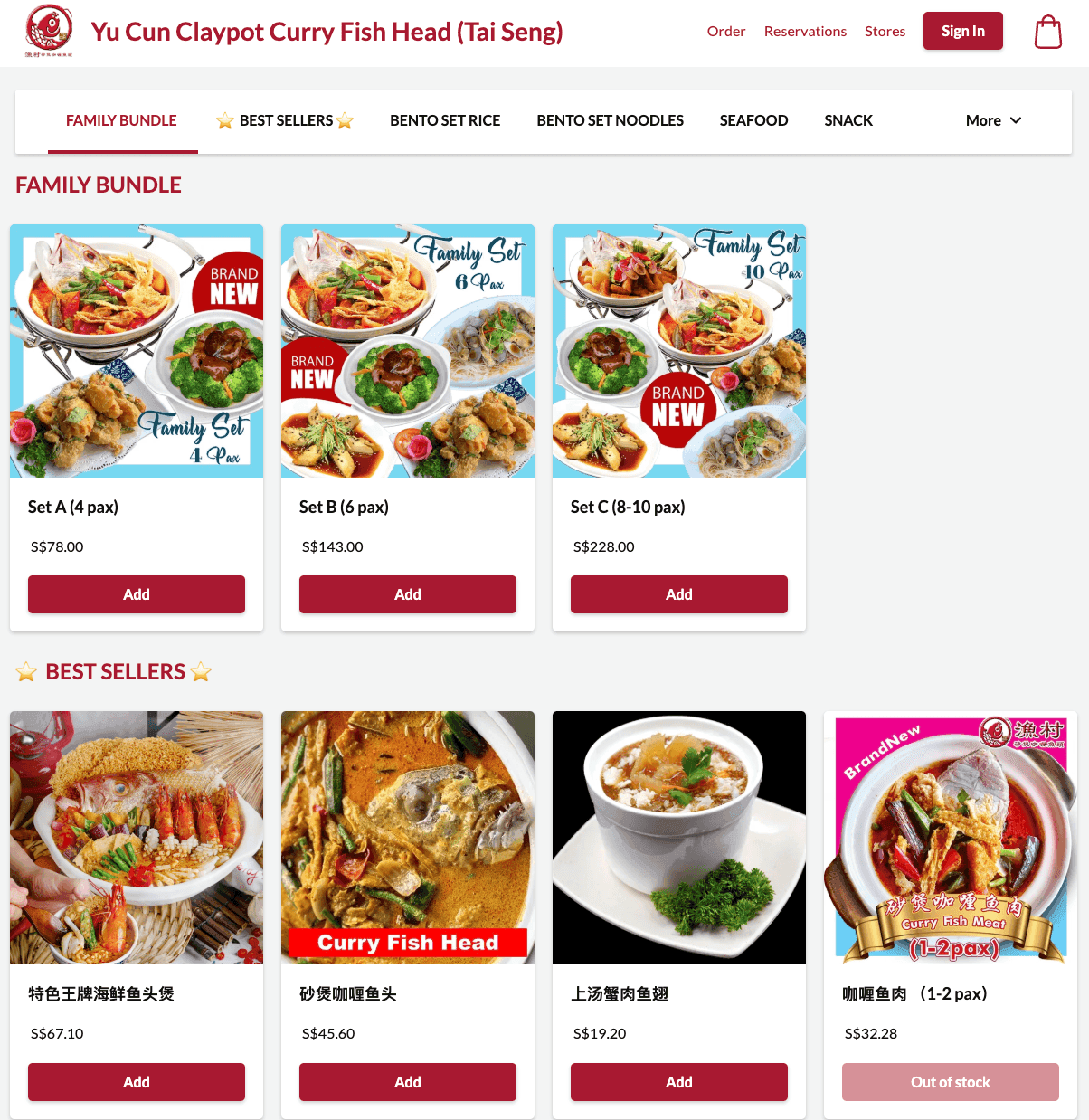Select the Bento Set Noodles tab

coord(610,120)
